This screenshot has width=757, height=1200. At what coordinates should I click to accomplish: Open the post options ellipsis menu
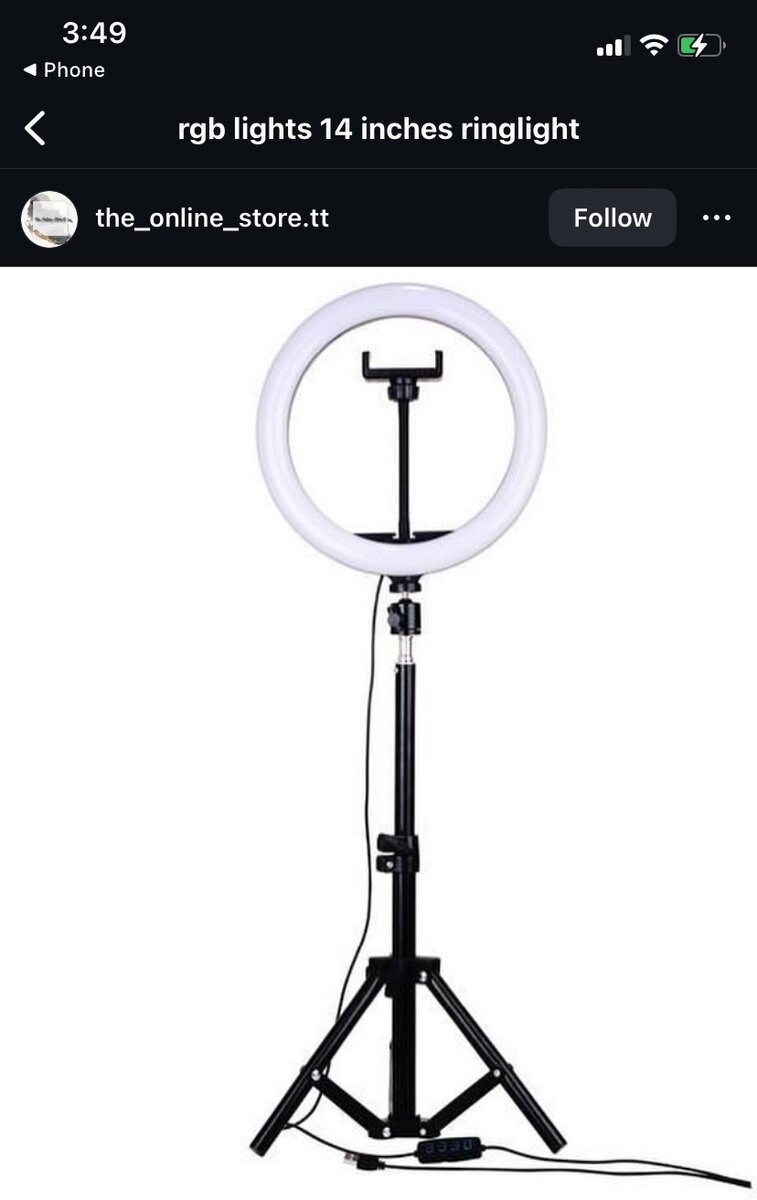[718, 218]
